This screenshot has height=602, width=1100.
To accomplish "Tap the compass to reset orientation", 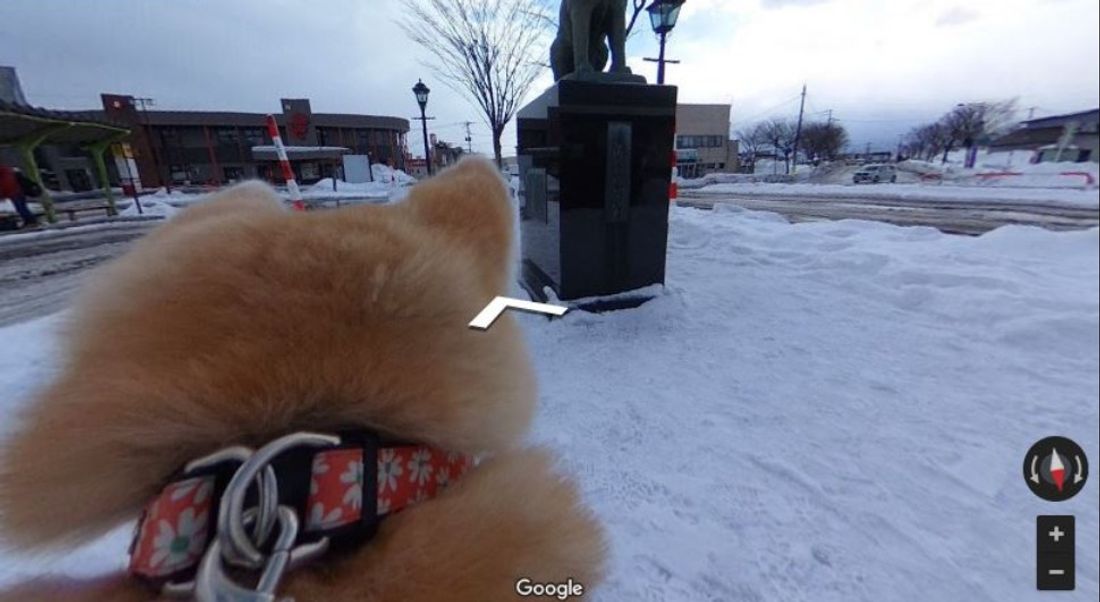I will (1056, 469).
